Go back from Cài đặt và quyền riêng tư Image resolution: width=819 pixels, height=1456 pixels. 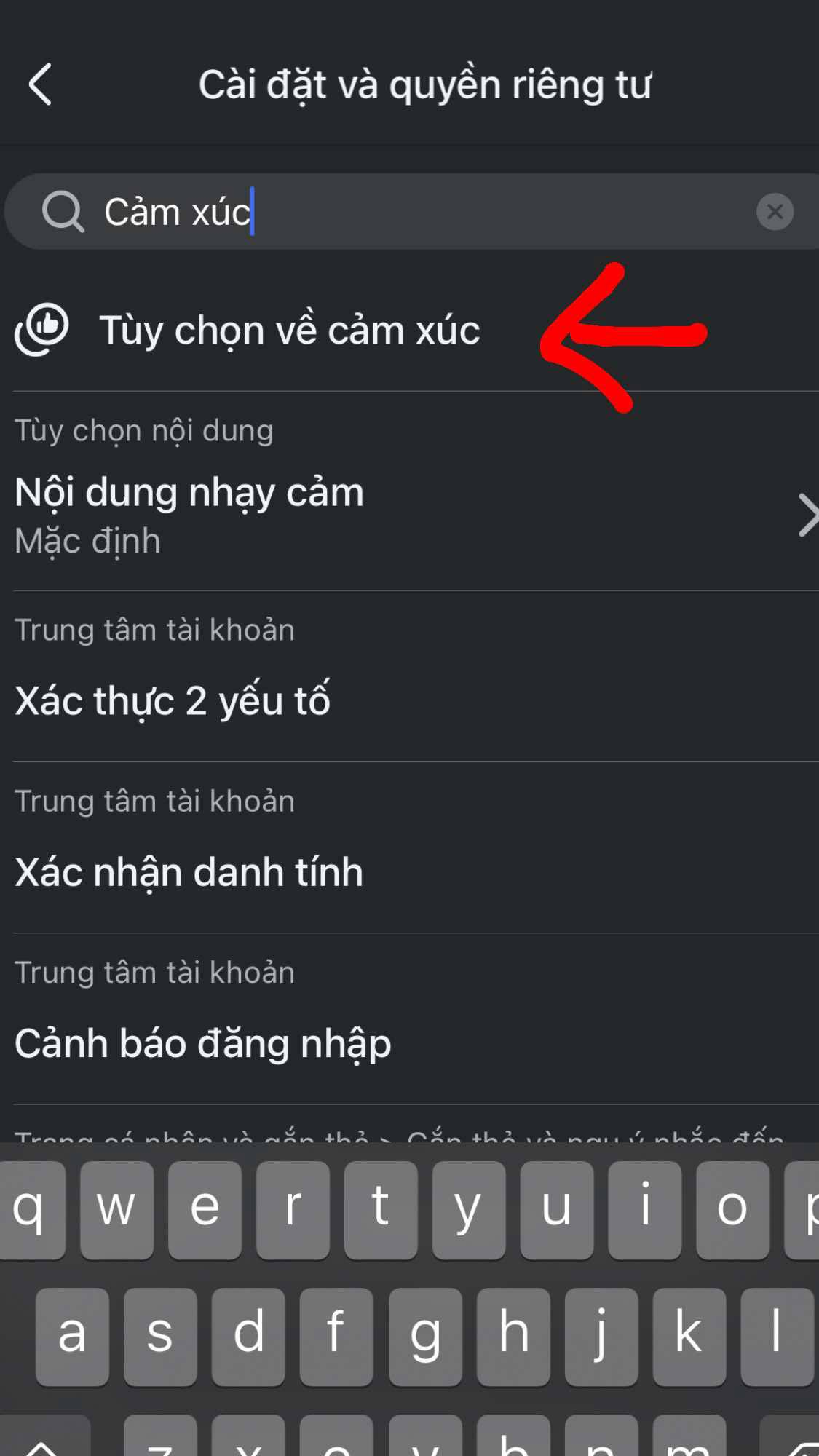tap(41, 84)
